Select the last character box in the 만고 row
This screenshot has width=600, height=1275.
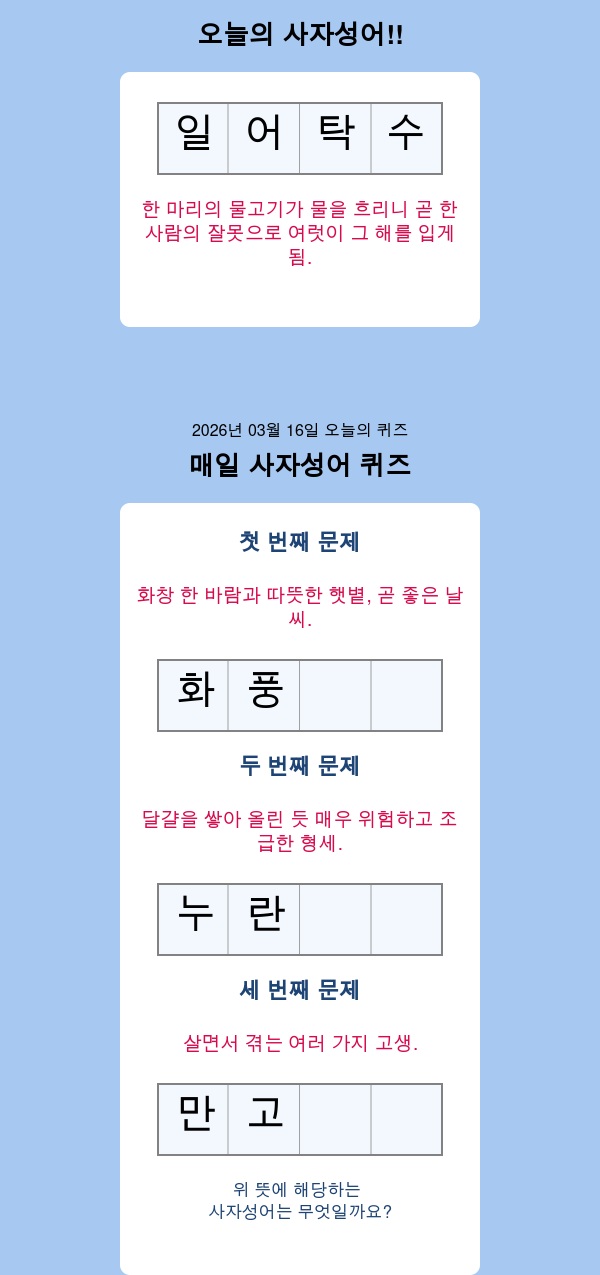406,1119
